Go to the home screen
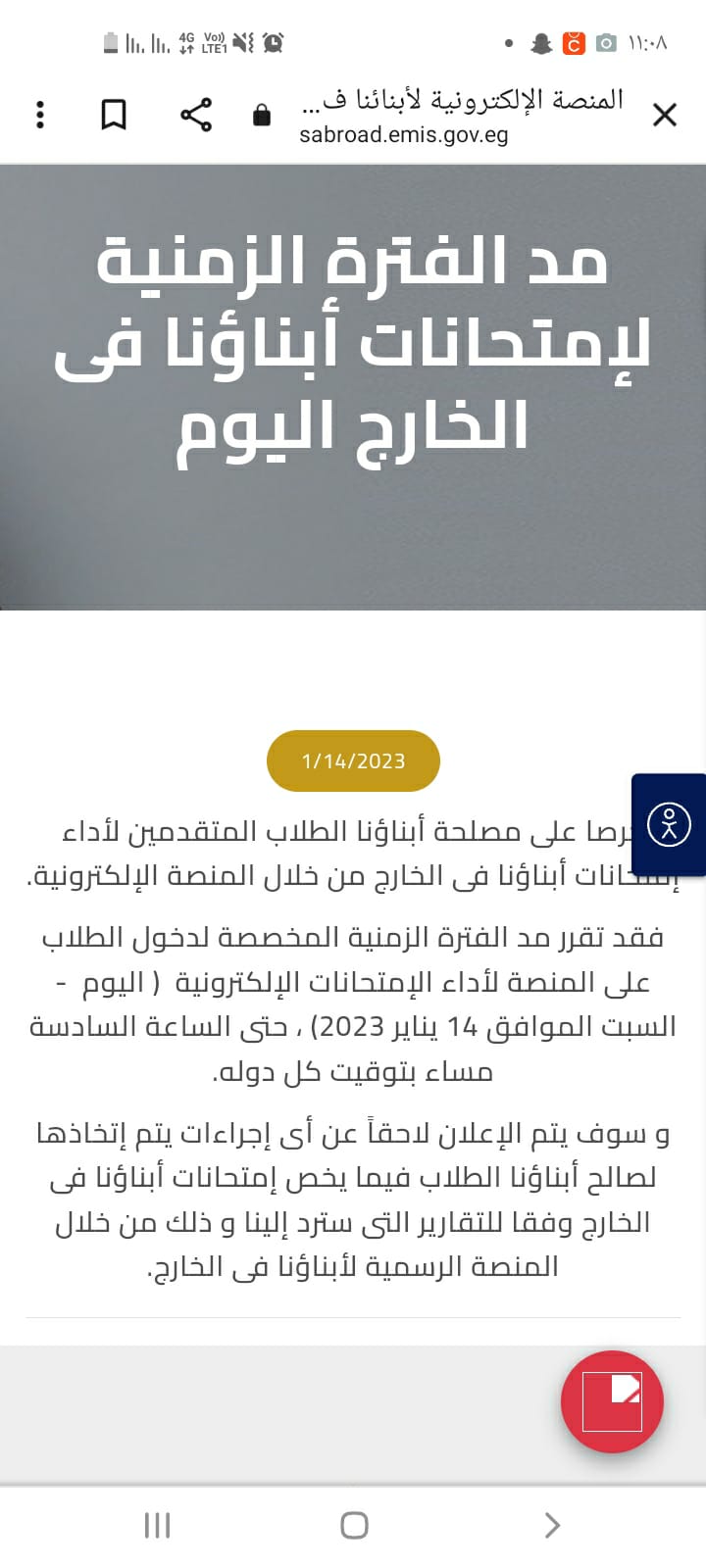The image size is (706, 1568). (354, 1525)
